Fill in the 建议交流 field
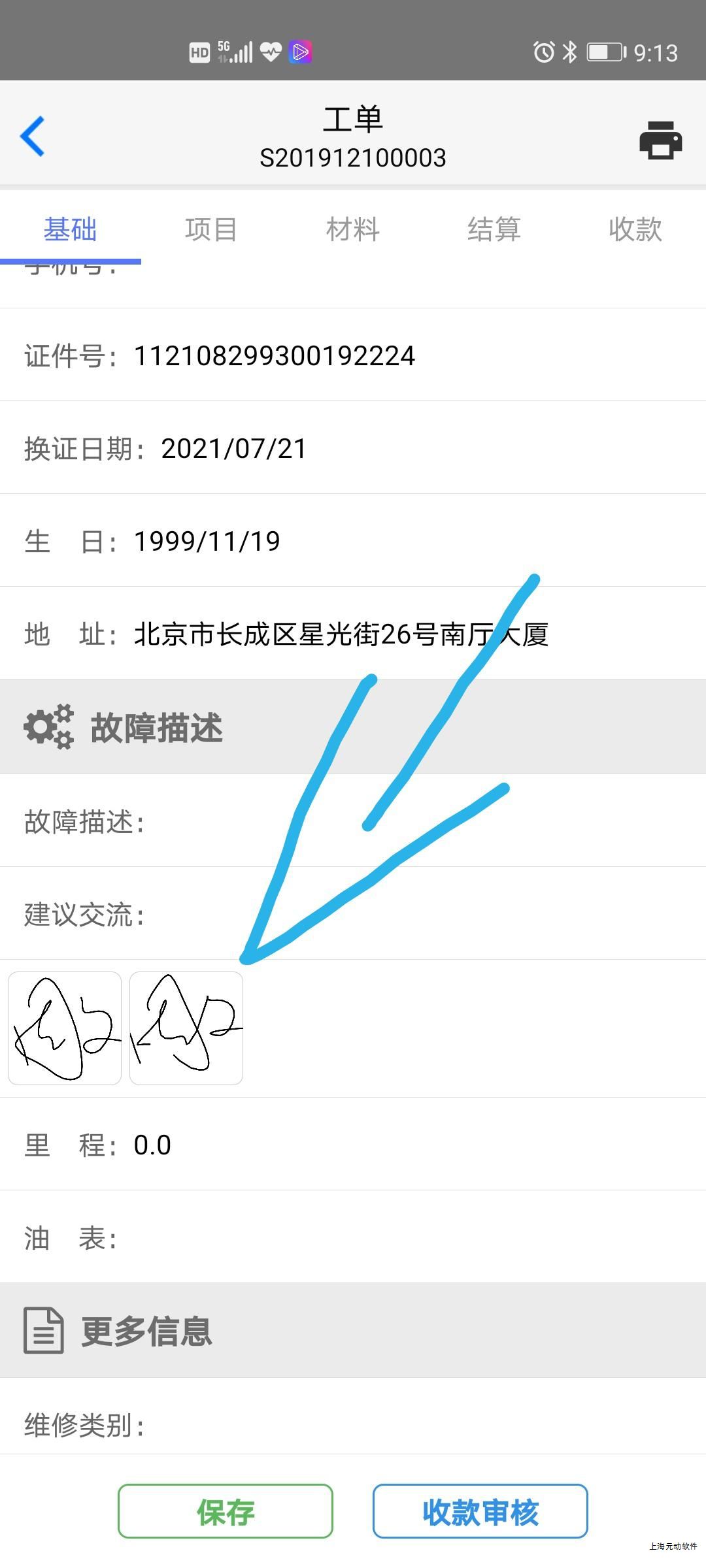The height and width of the screenshot is (1568, 706). (x=418, y=914)
